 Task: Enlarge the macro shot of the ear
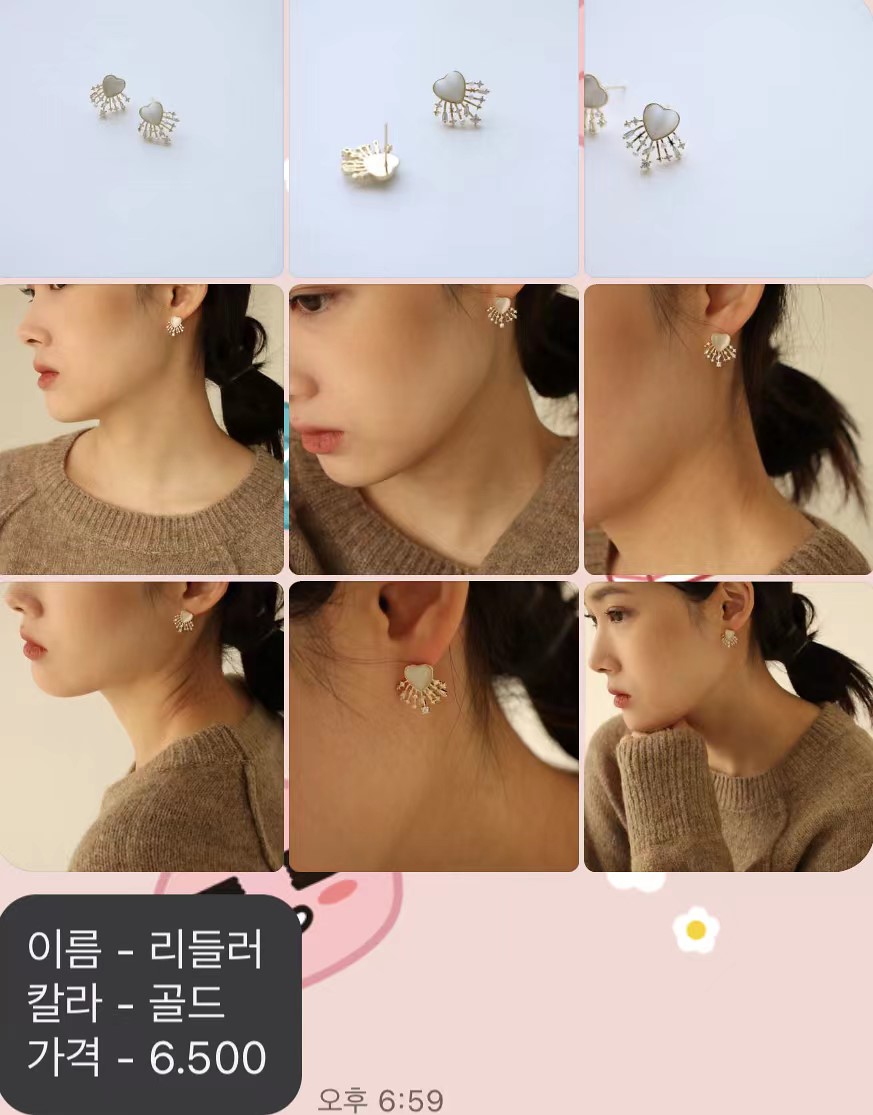pos(433,725)
